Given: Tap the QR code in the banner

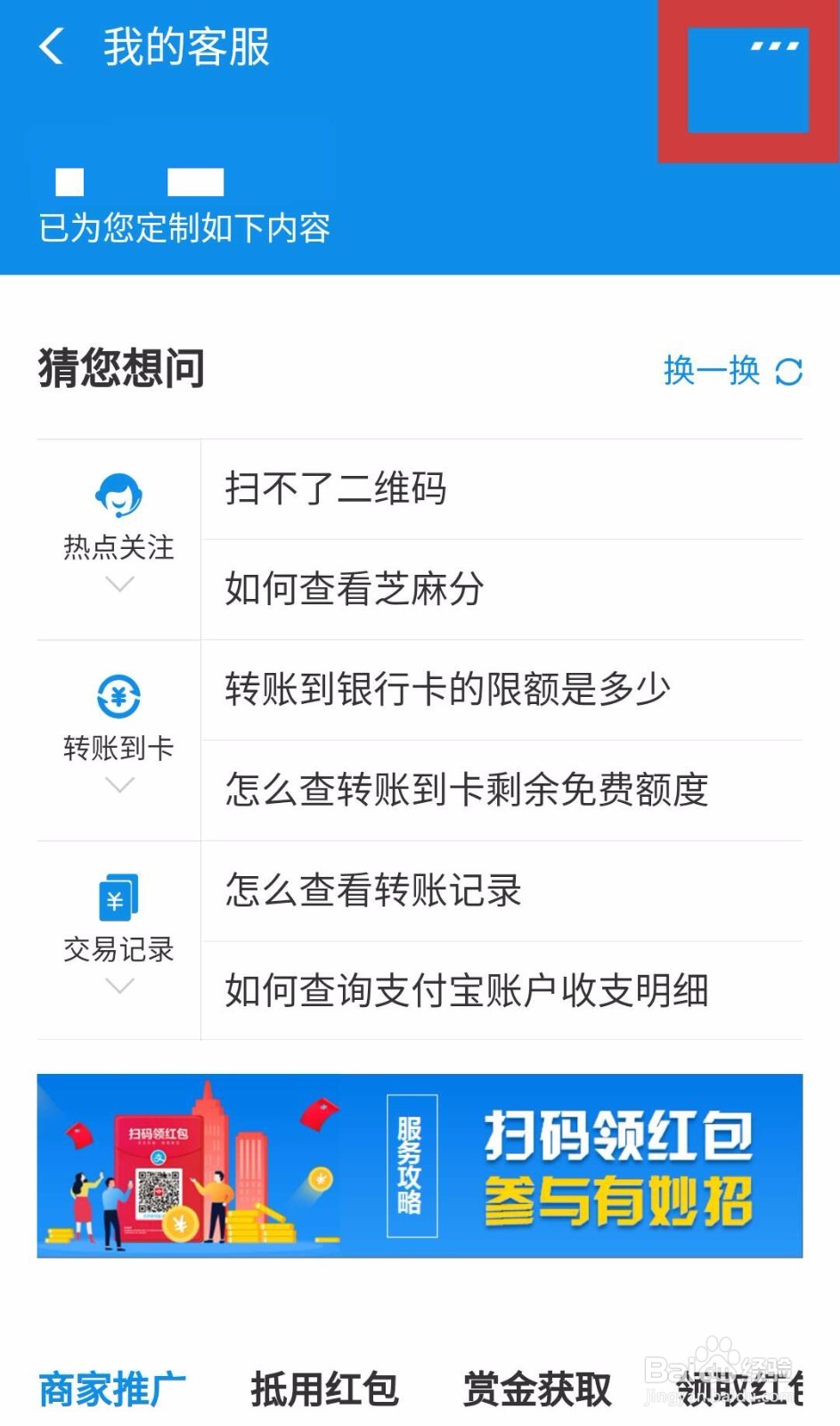Looking at the screenshot, I should click(157, 1185).
